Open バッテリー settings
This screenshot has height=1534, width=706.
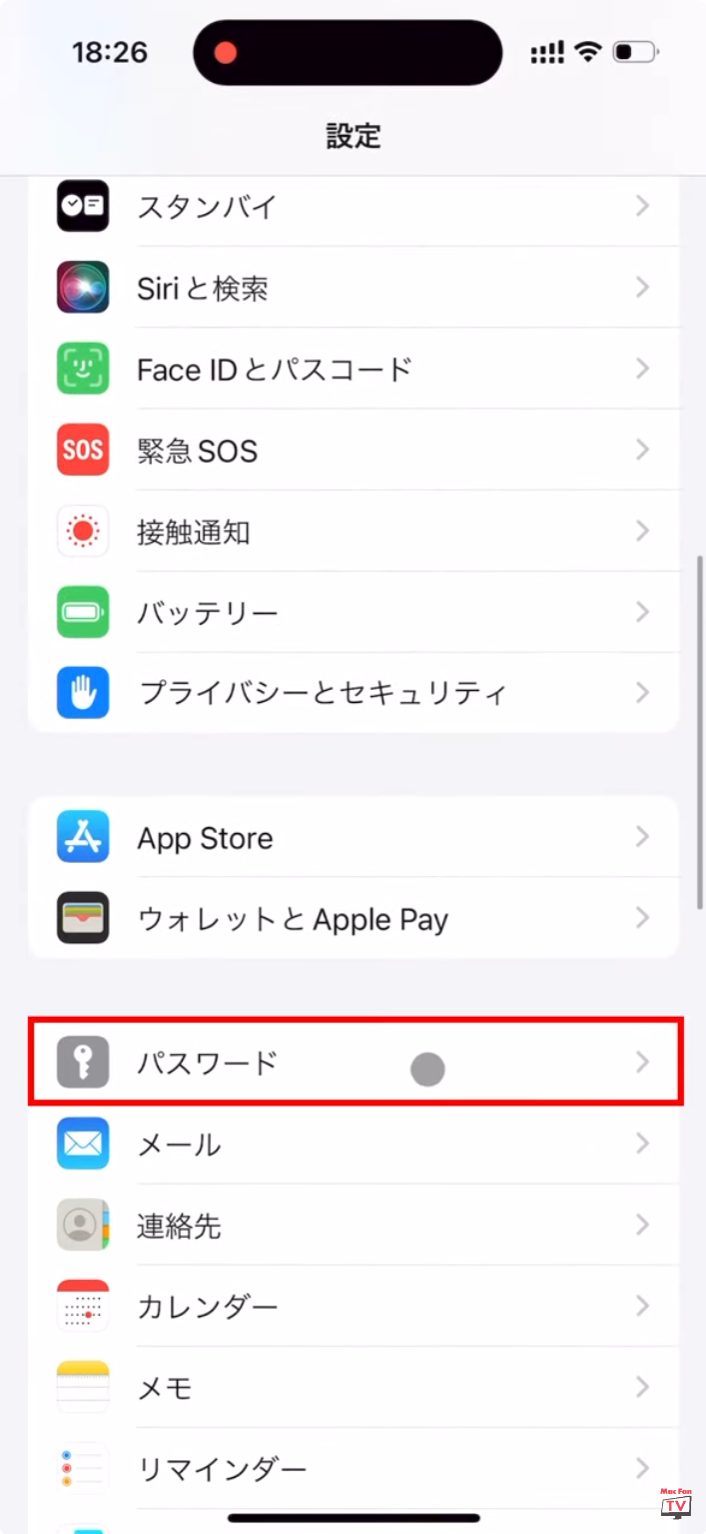click(x=353, y=612)
